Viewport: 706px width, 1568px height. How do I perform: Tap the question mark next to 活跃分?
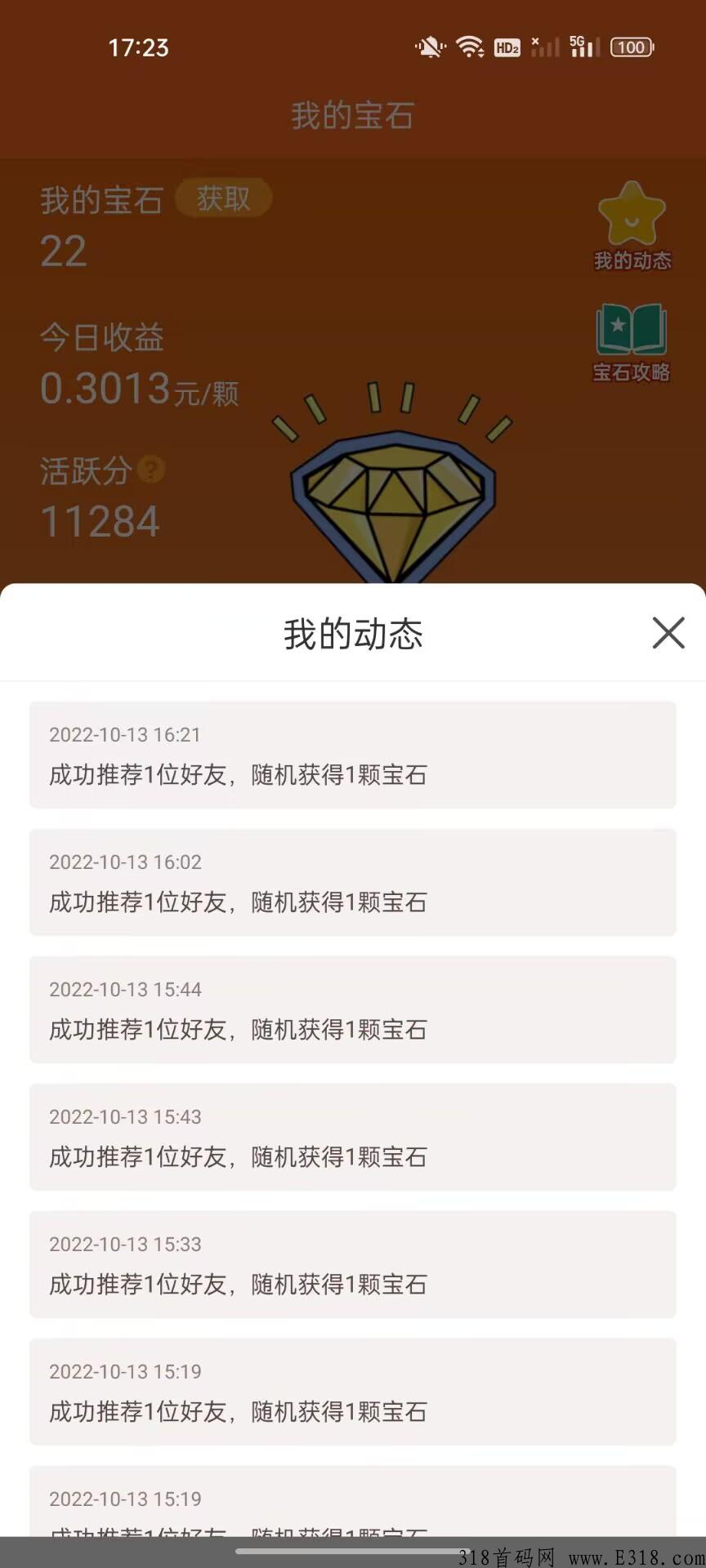(x=150, y=470)
